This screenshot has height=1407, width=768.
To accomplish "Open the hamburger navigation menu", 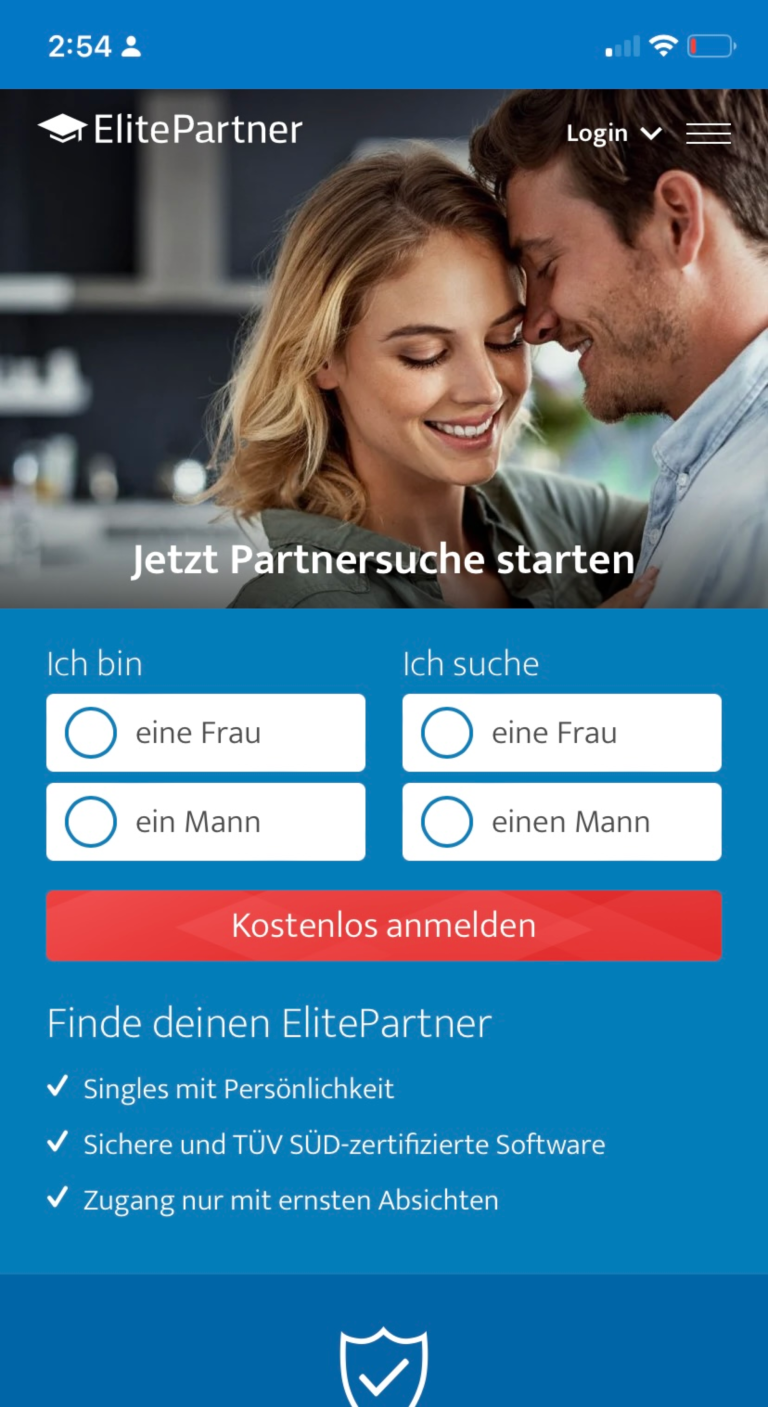I will click(708, 133).
